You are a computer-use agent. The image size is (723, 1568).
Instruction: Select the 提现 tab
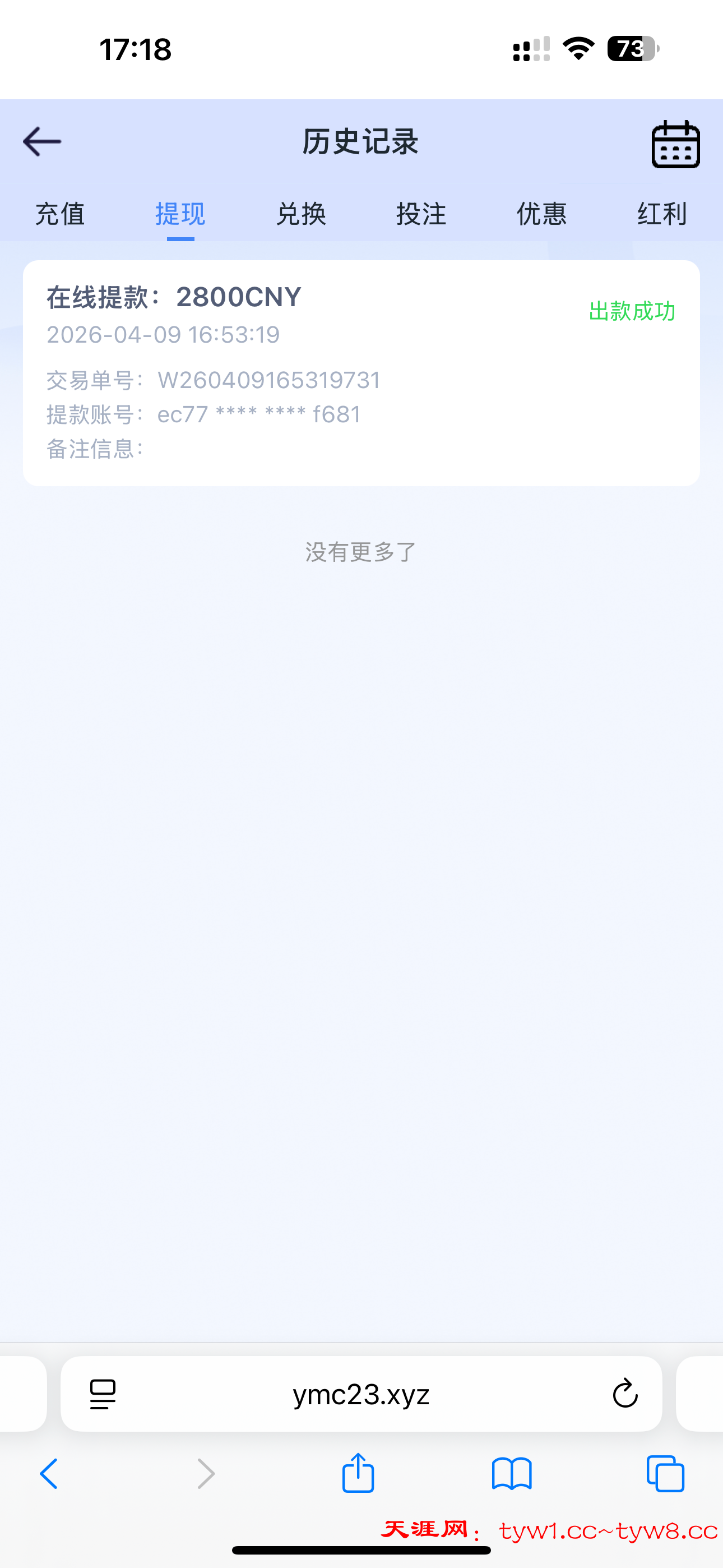click(180, 214)
